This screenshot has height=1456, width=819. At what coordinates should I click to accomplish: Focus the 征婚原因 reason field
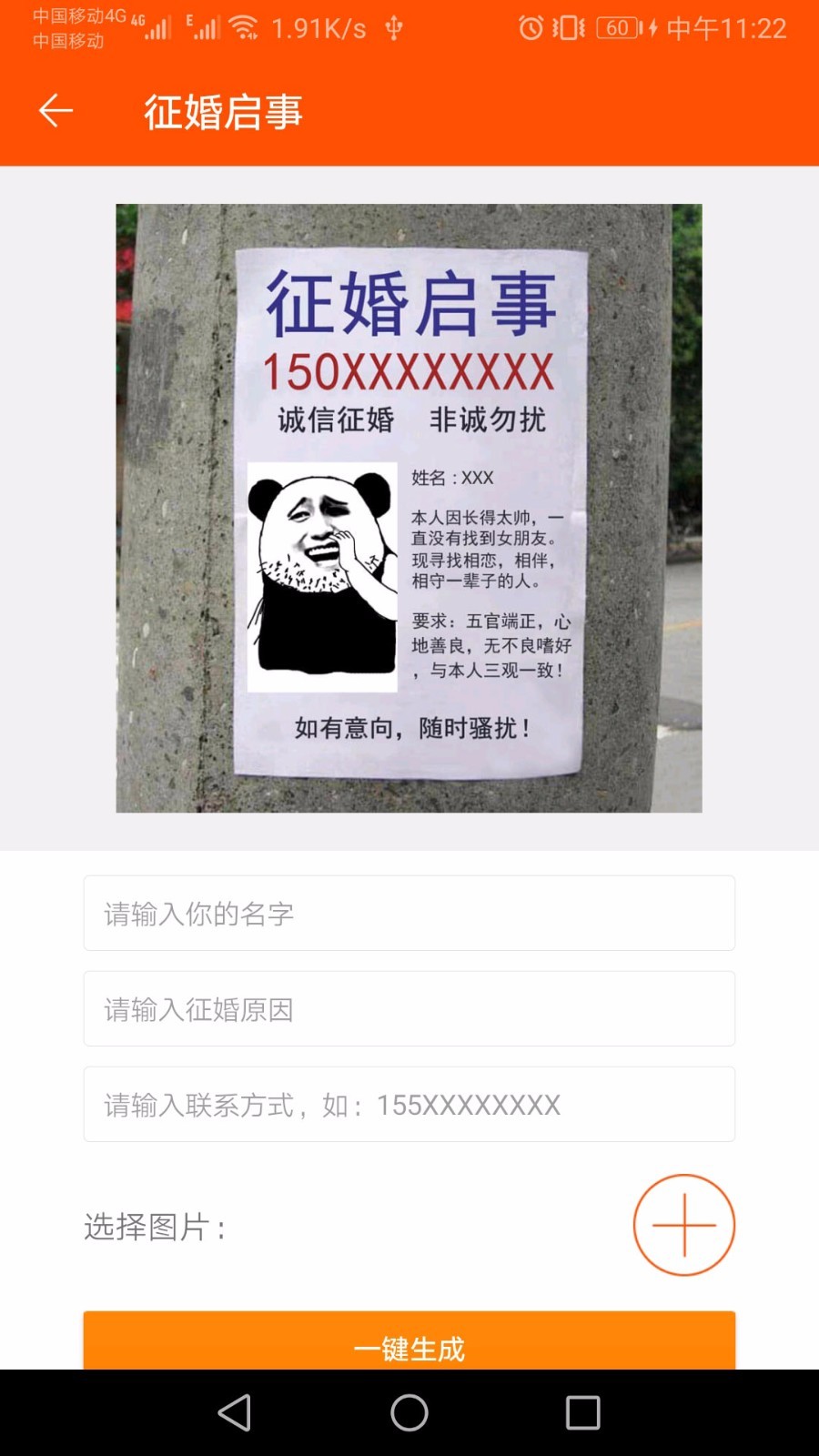(x=409, y=1008)
